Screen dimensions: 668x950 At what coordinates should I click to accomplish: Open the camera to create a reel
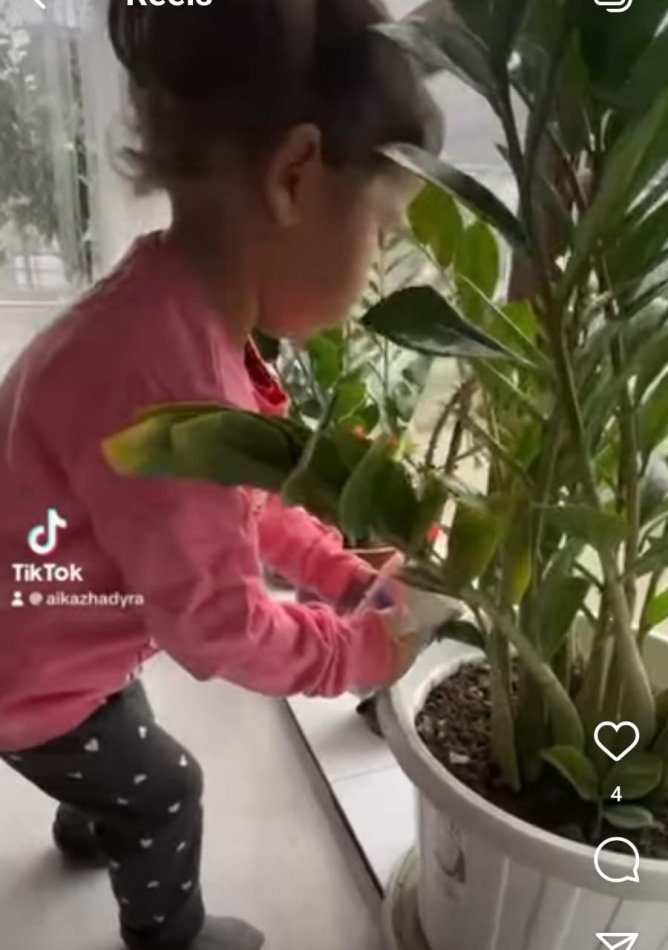pos(612,4)
